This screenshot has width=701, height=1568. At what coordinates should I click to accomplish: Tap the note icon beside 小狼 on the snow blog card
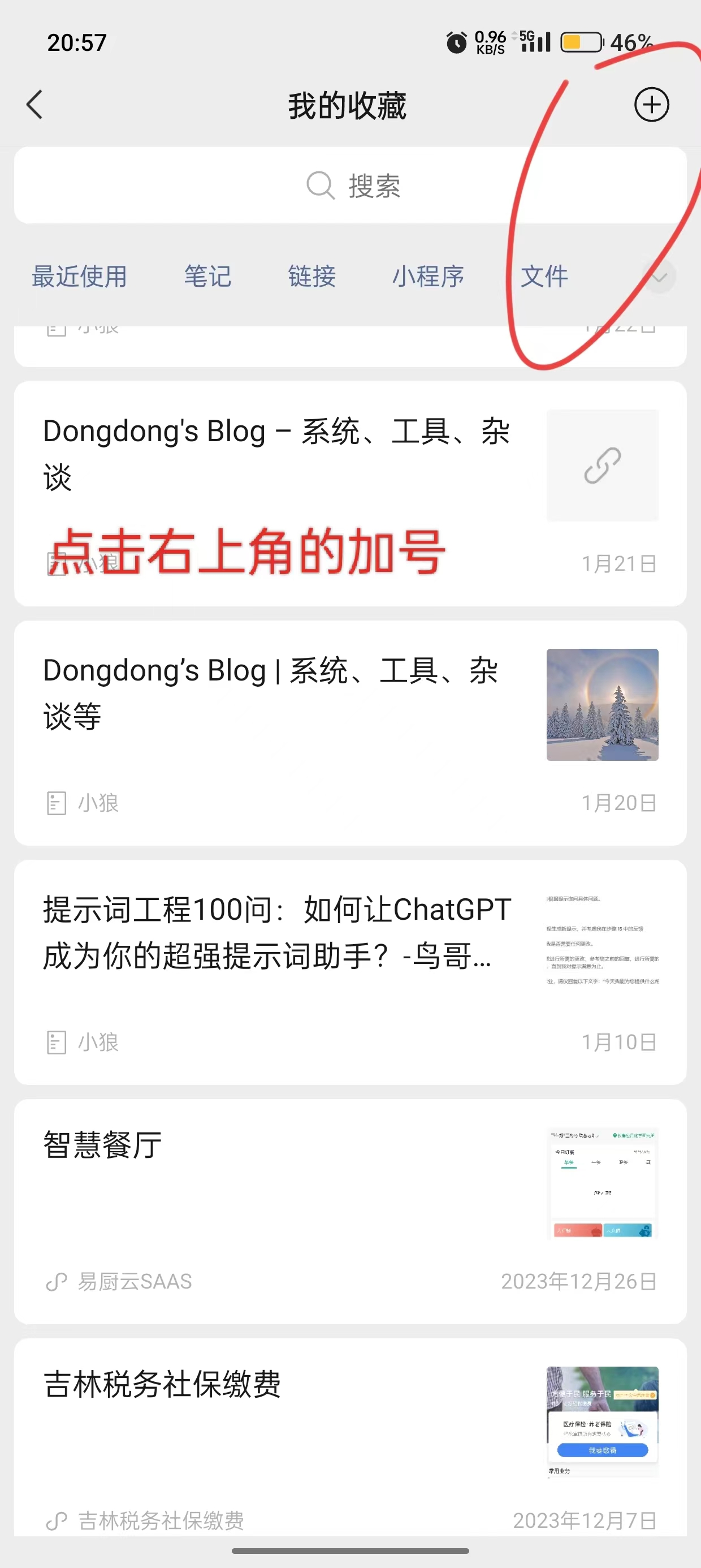pos(56,803)
